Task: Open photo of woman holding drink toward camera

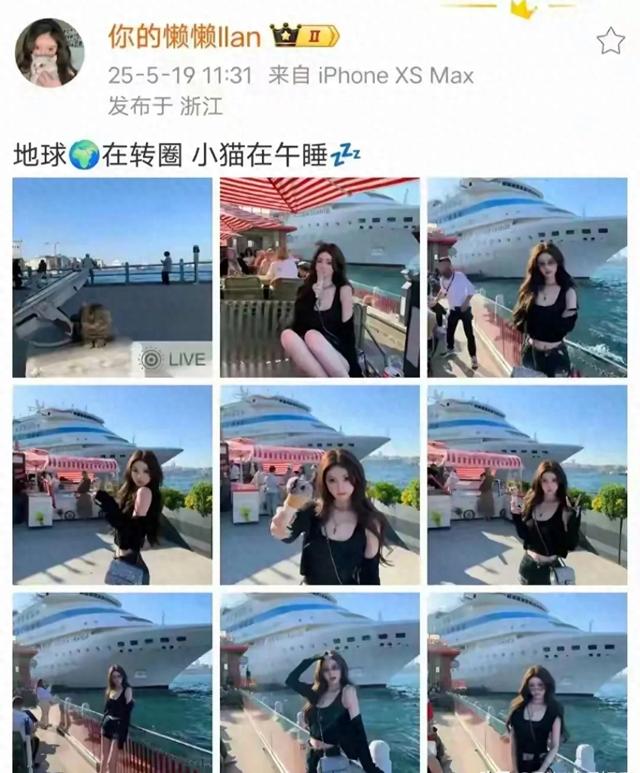Action: point(319,485)
